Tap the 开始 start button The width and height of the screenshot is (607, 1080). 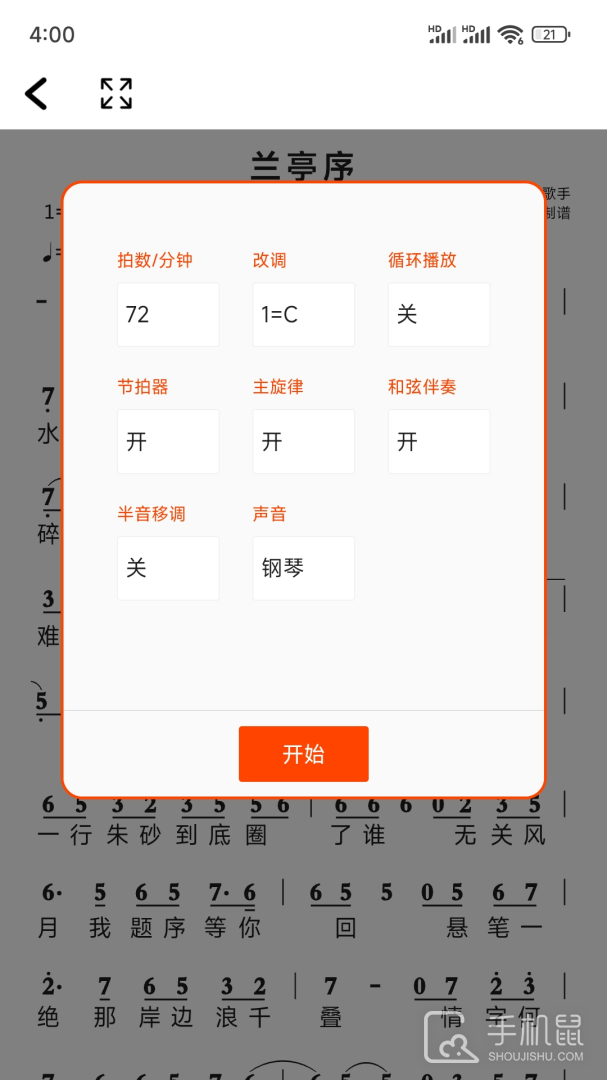click(x=303, y=754)
